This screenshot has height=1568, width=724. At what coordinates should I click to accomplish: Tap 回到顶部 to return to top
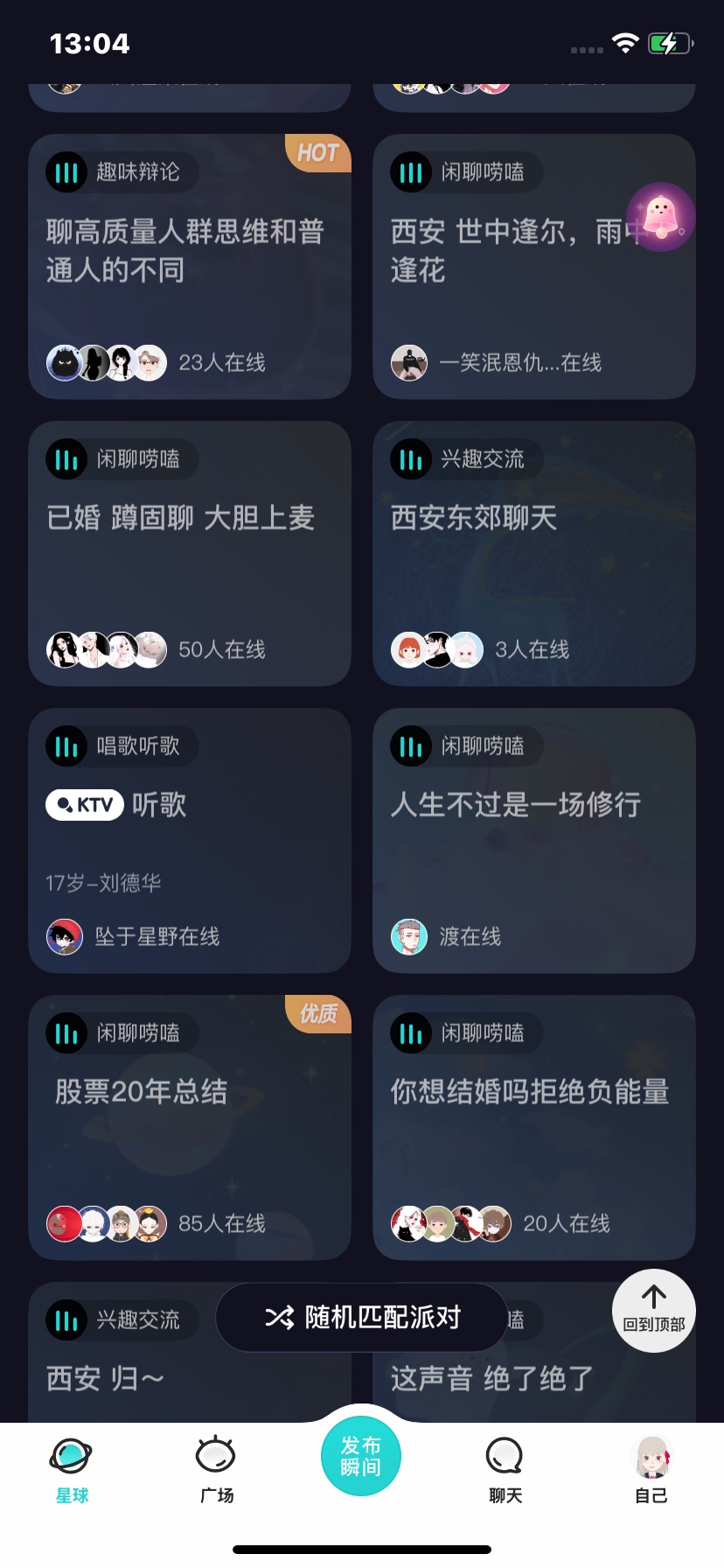[x=654, y=1310]
